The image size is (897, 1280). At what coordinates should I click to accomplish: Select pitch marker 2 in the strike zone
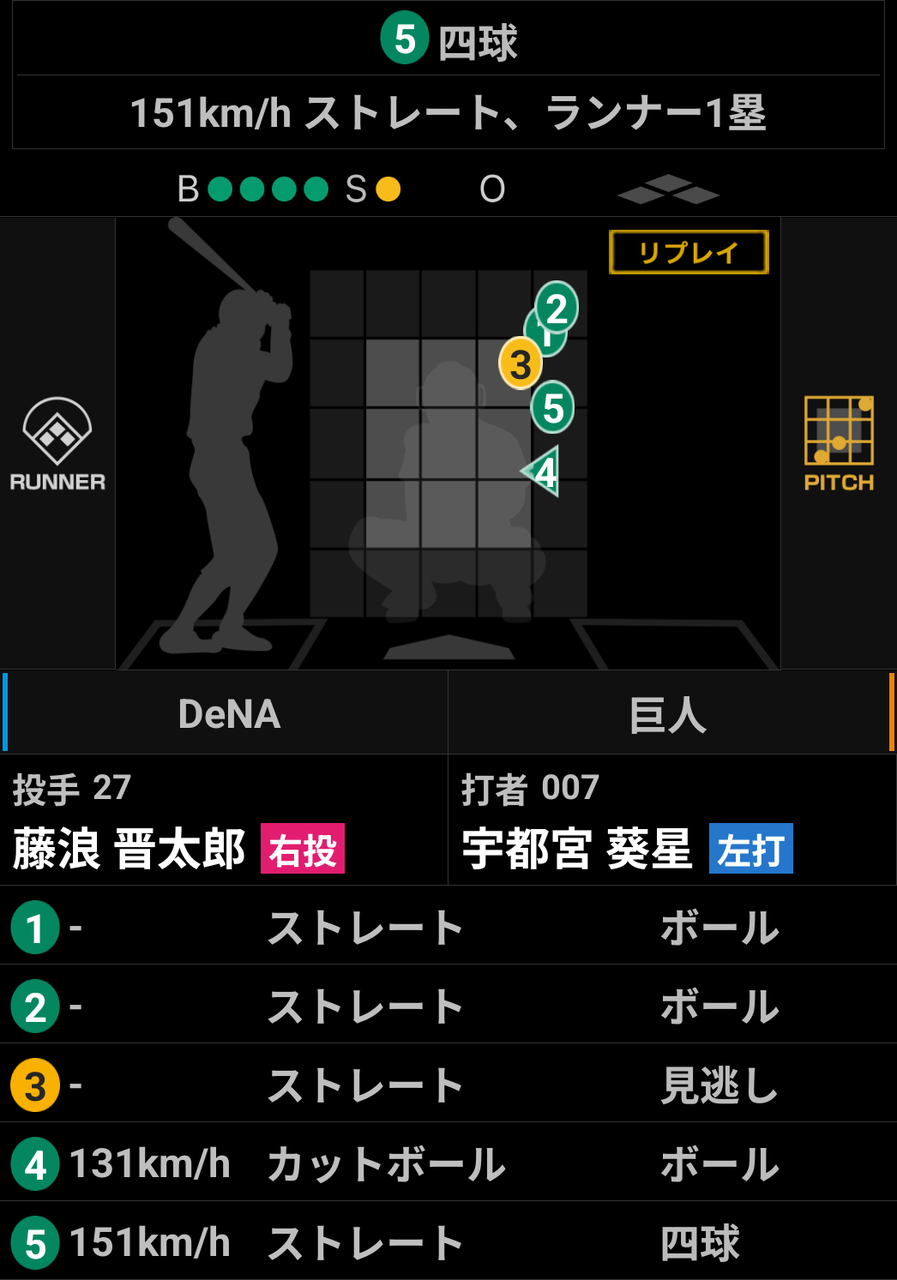(557, 308)
